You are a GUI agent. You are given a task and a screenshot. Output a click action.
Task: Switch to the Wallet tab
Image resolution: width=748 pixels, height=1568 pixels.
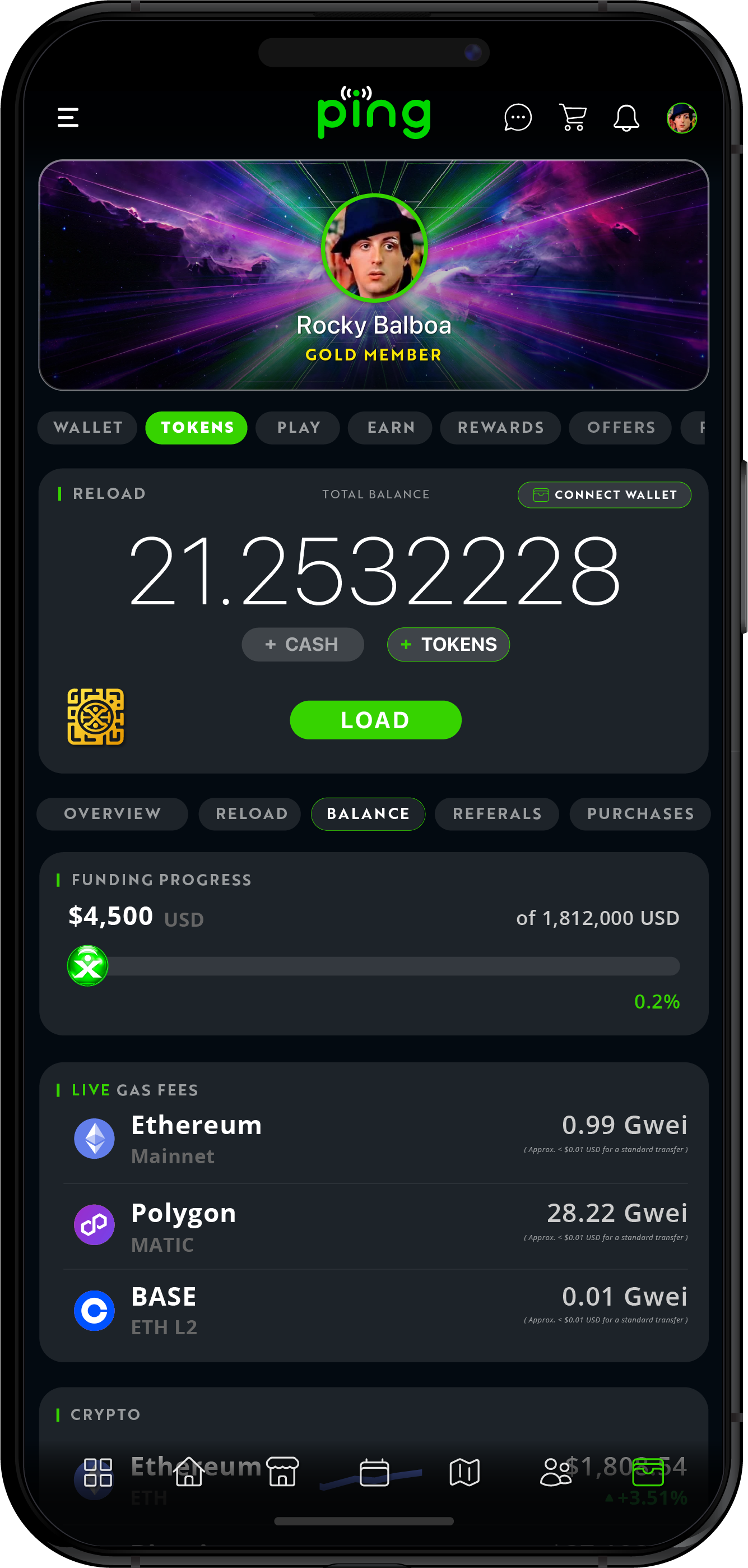[87, 427]
